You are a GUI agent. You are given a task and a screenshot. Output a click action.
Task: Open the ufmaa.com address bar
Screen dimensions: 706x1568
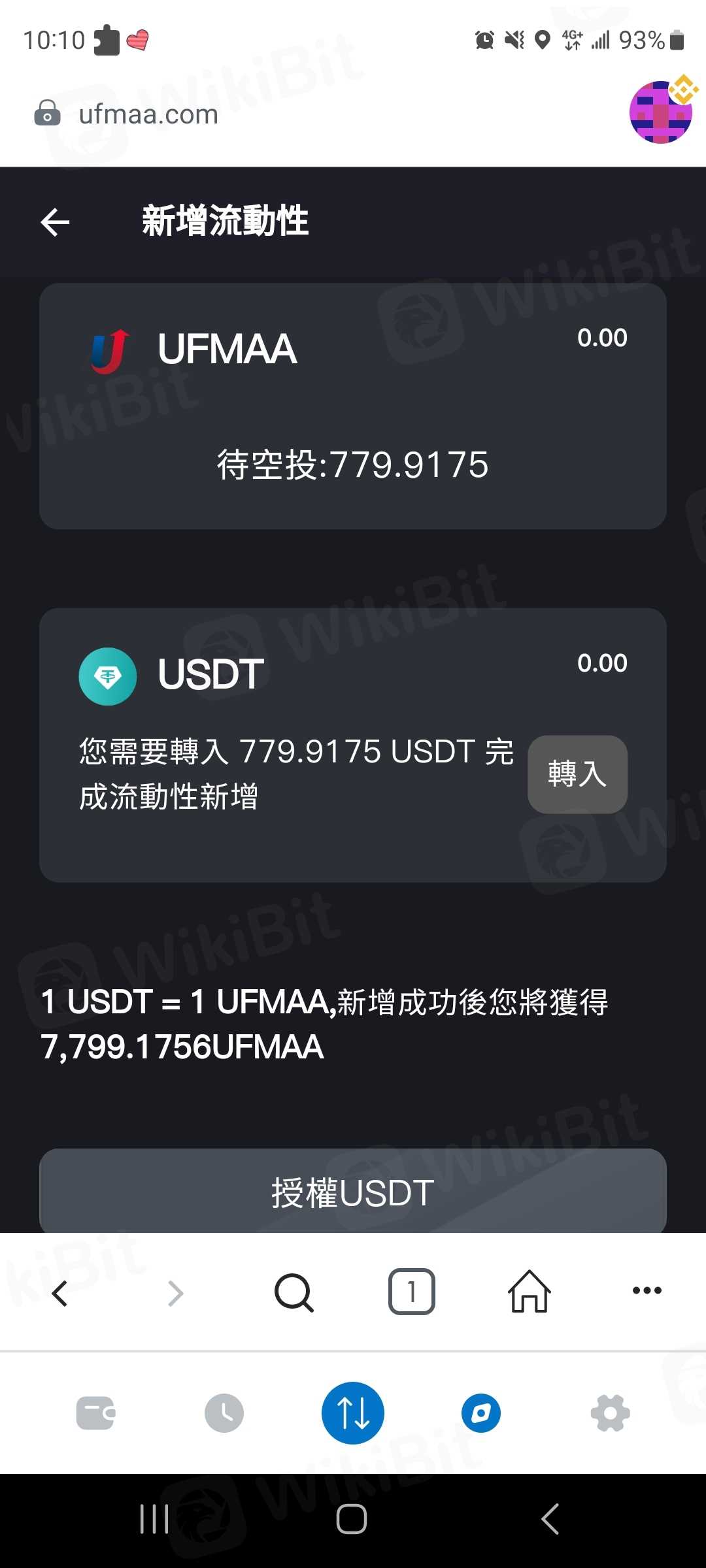(x=149, y=114)
